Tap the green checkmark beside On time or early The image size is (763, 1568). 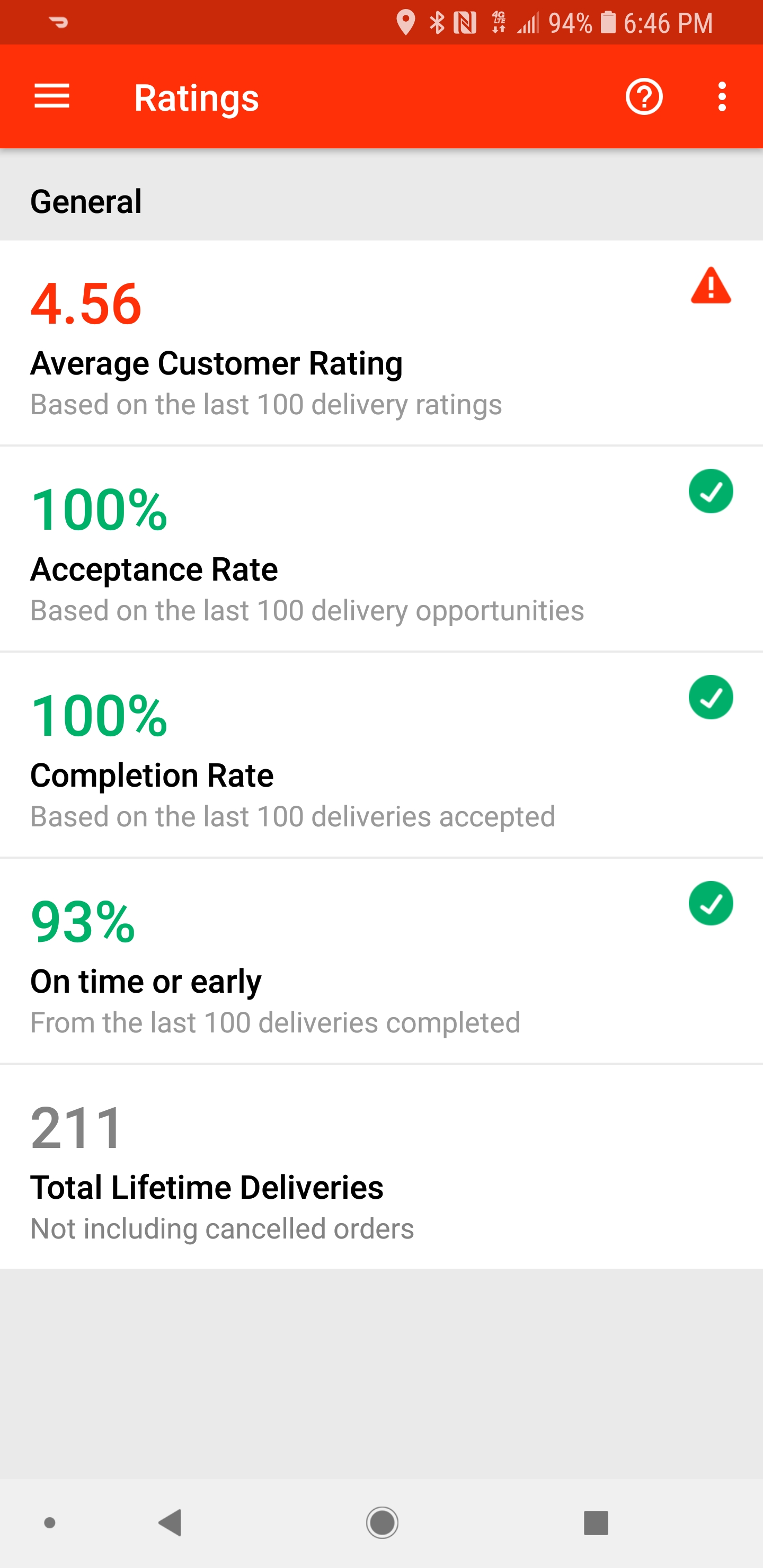click(711, 904)
